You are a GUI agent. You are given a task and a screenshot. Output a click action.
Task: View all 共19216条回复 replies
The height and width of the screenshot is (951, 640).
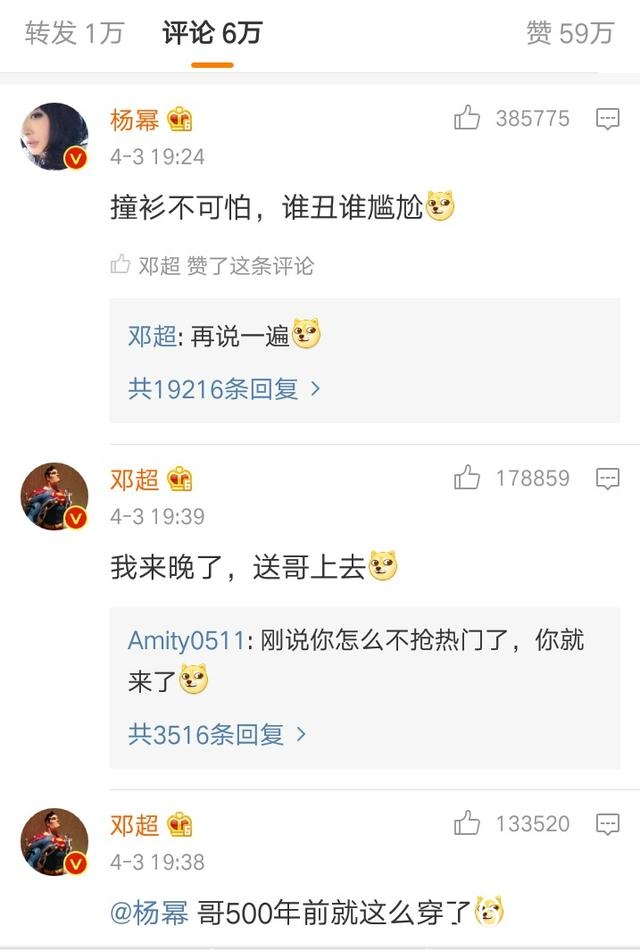click(x=224, y=389)
